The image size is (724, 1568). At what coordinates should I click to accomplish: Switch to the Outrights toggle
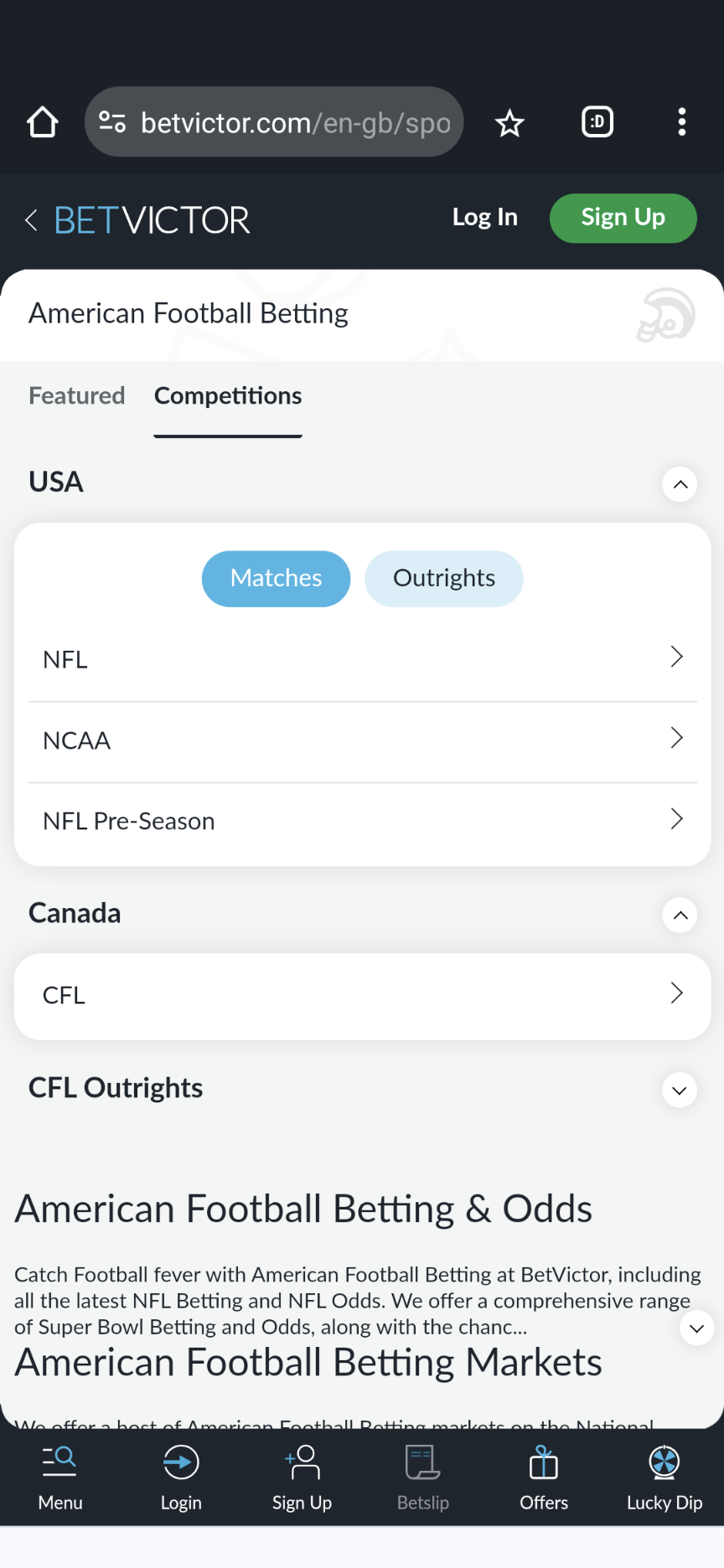(443, 578)
